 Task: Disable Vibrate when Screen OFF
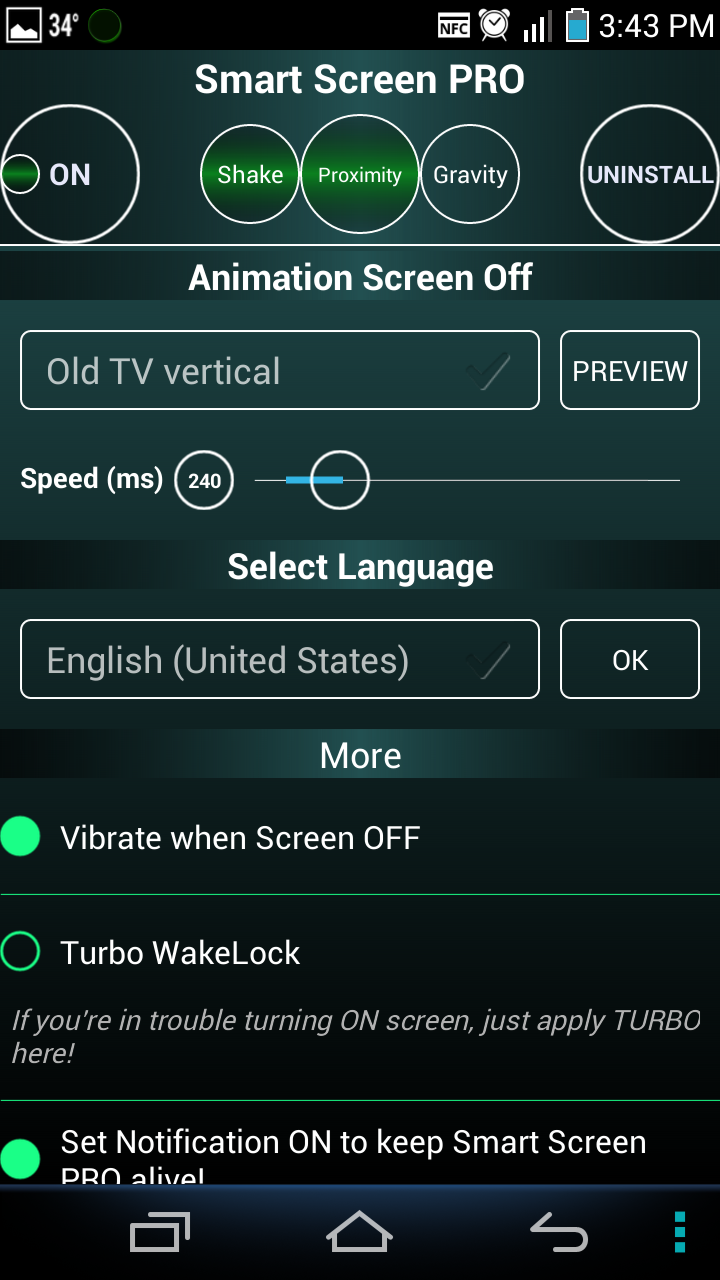[21, 836]
